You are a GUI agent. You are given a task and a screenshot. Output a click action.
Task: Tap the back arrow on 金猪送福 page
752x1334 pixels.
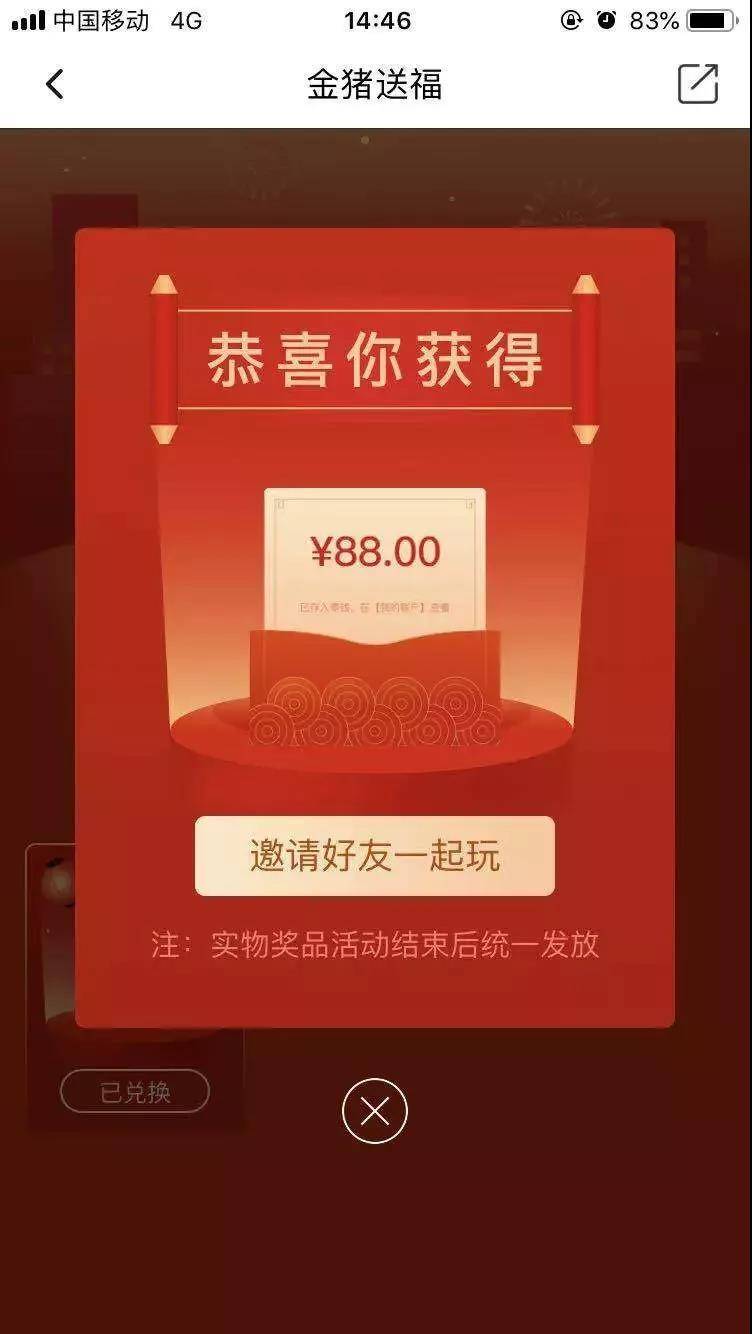click(x=55, y=84)
